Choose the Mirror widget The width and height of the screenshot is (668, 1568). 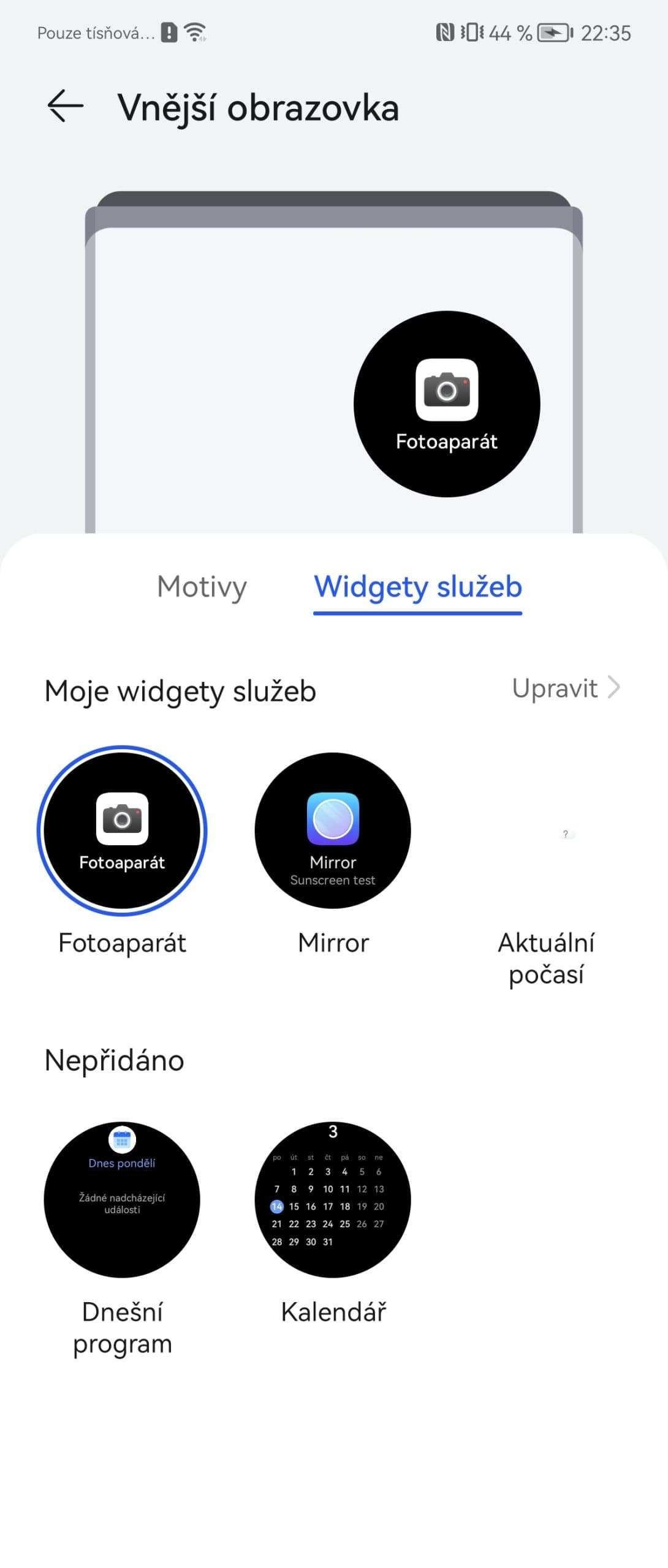coord(333,831)
